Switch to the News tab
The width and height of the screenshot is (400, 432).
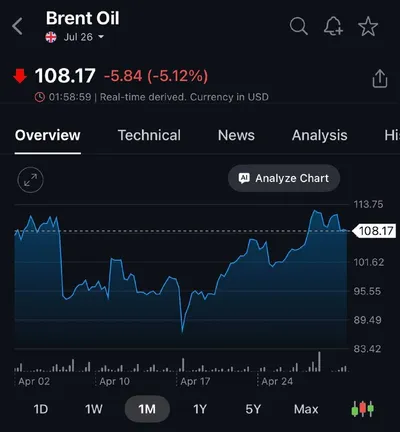coord(236,135)
